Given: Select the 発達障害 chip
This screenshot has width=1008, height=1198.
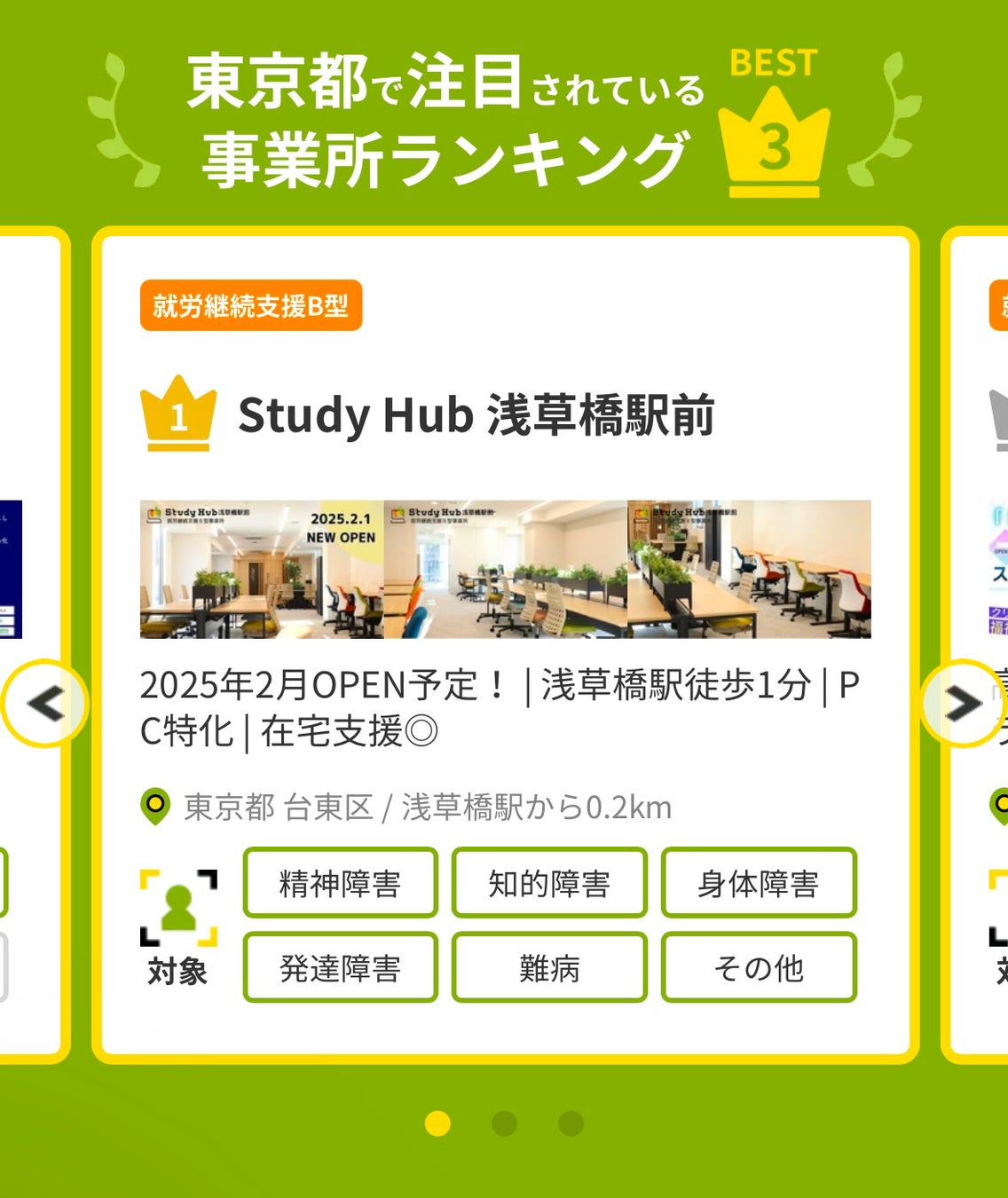Looking at the screenshot, I should pos(341,967).
